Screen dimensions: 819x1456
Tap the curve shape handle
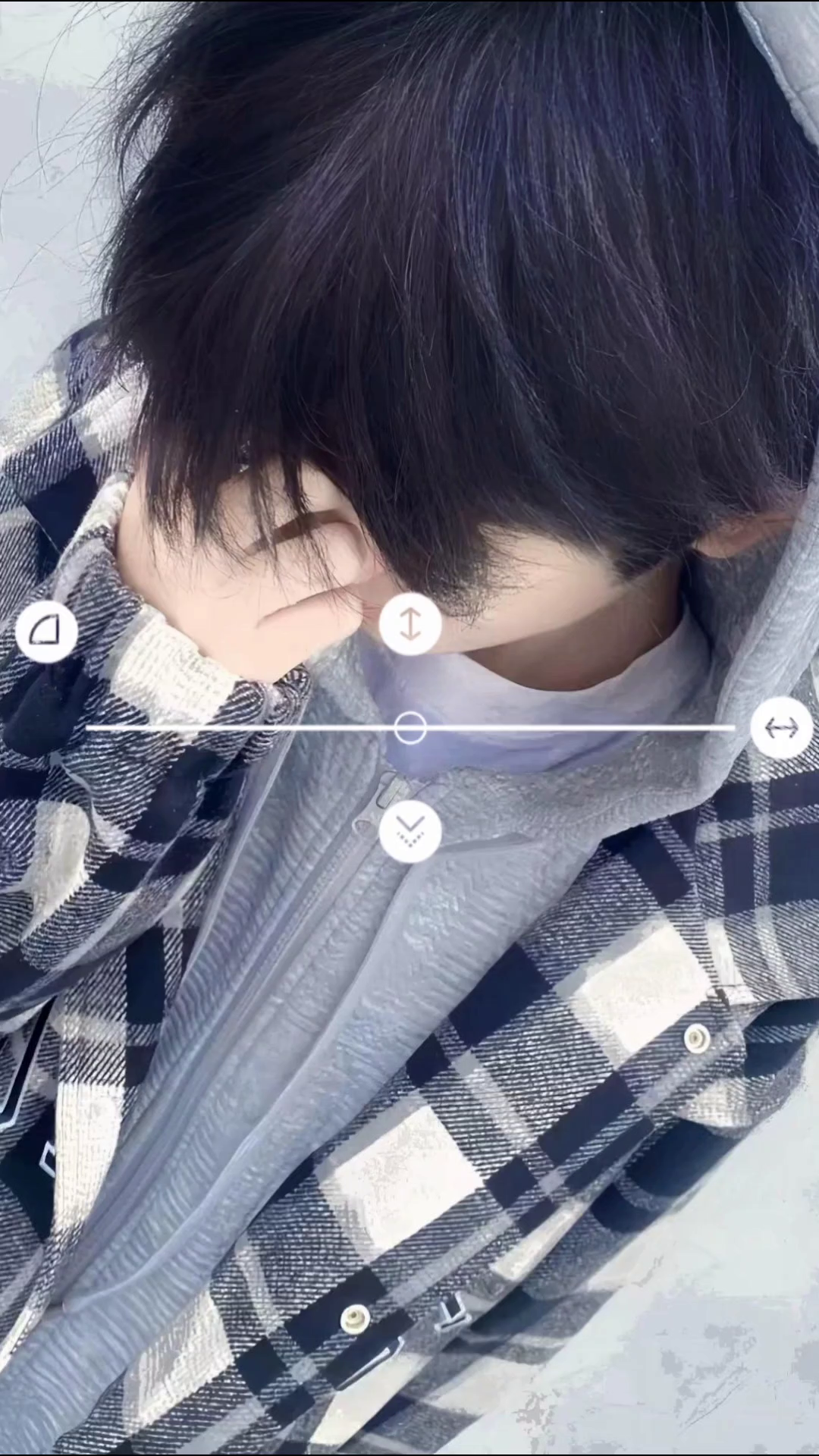45,632
